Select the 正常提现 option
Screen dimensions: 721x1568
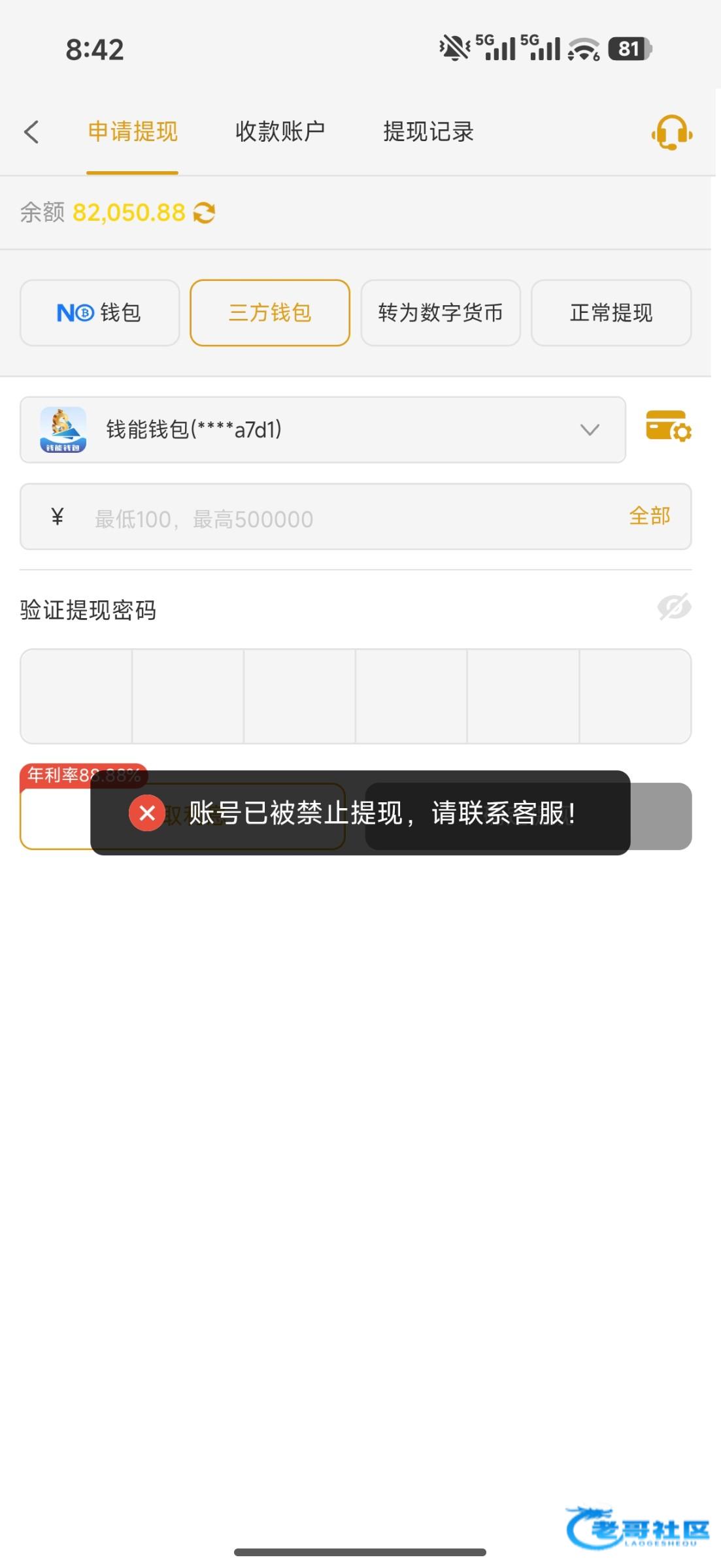[x=611, y=313]
